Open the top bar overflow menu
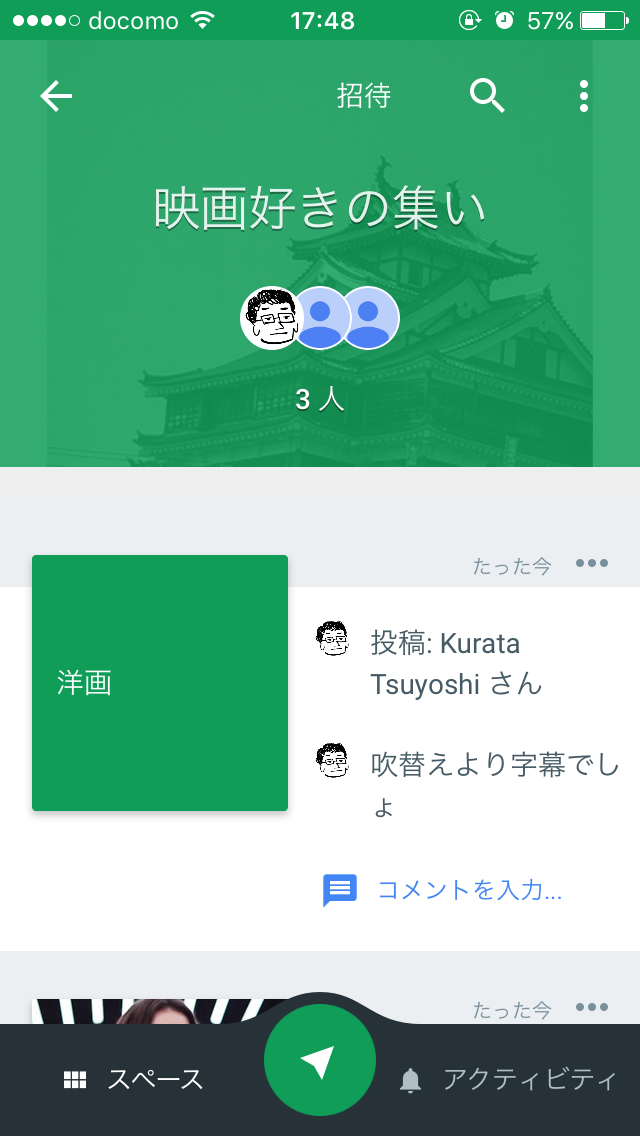 (x=584, y=96)
